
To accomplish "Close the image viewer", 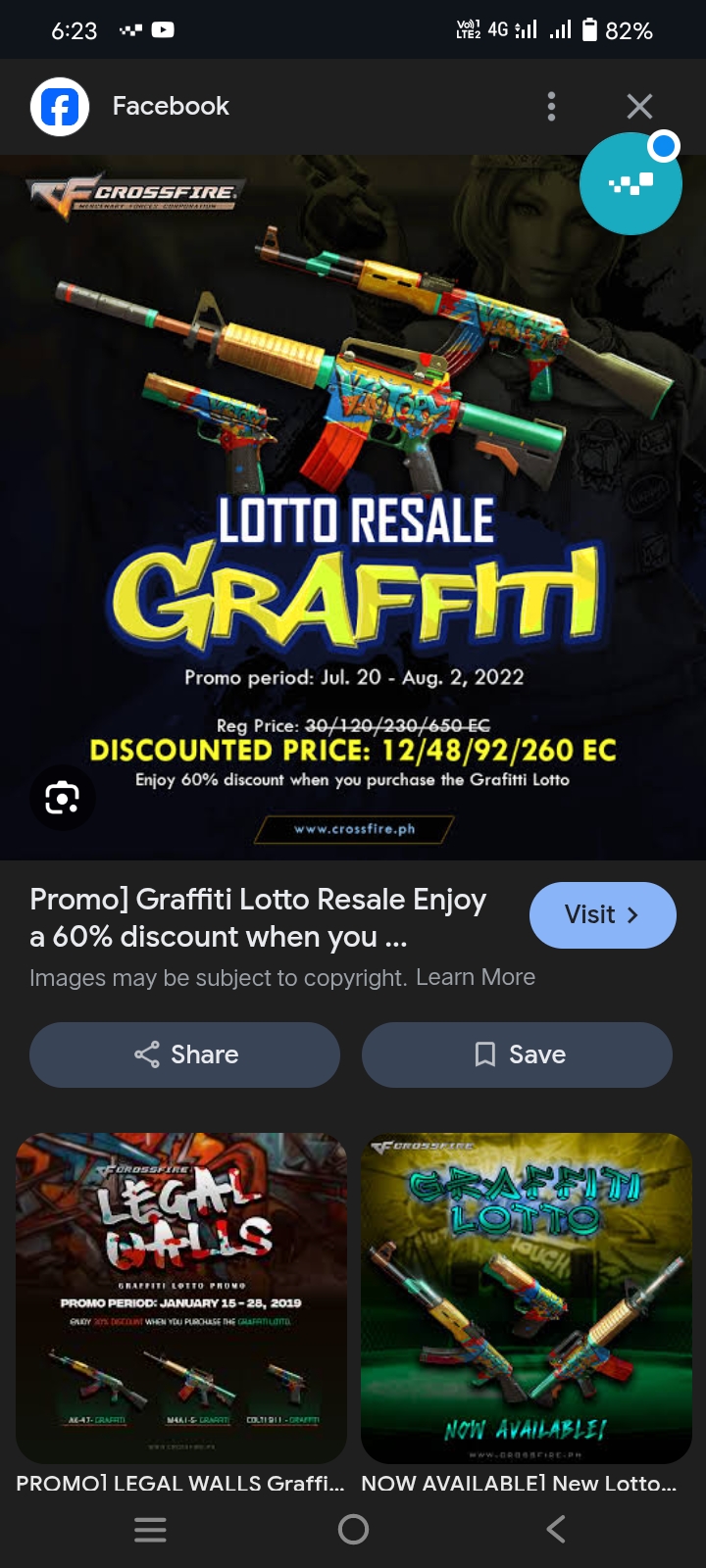I will coord(639,106).
